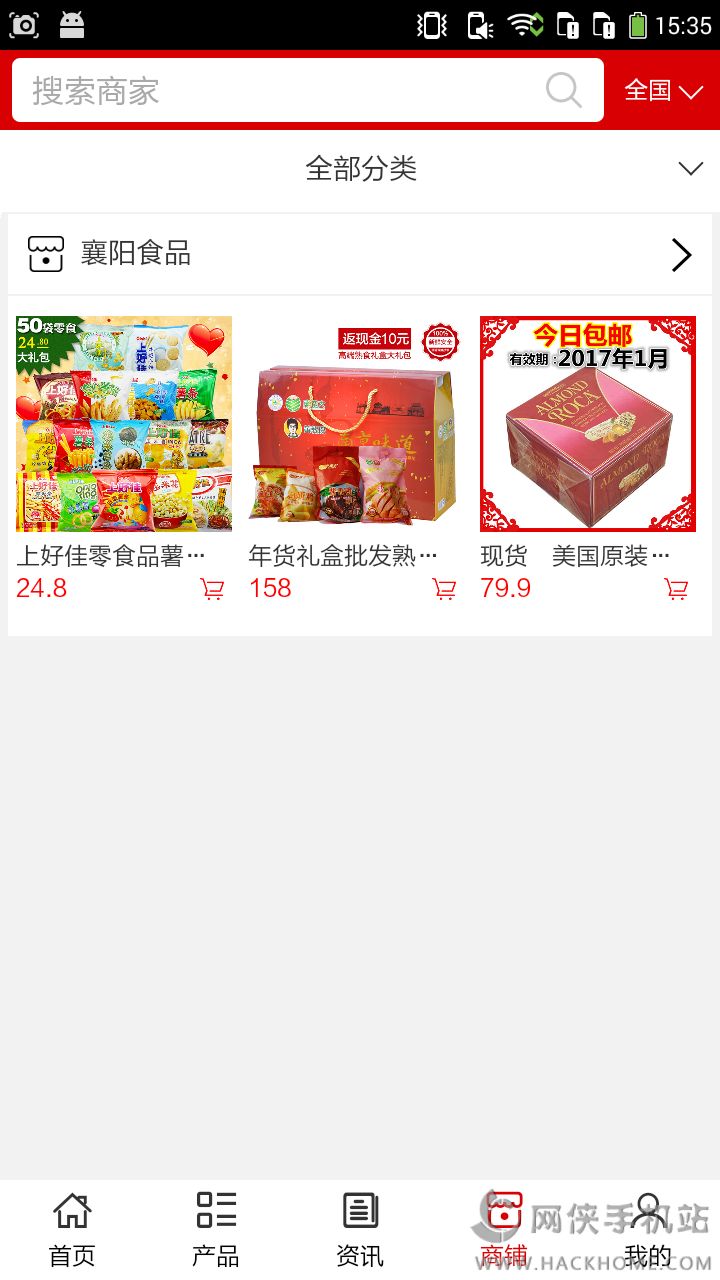
Task: Add the 158 gift box to cart
Action: [444, 589]
